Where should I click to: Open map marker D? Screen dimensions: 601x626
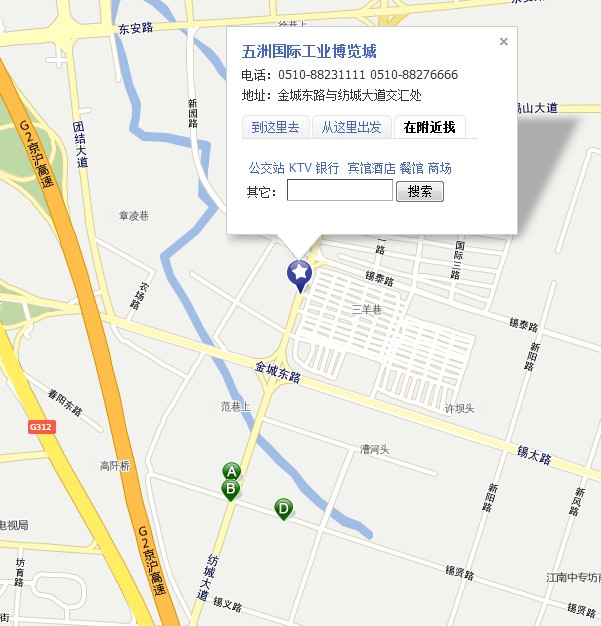tap(284, 509)
